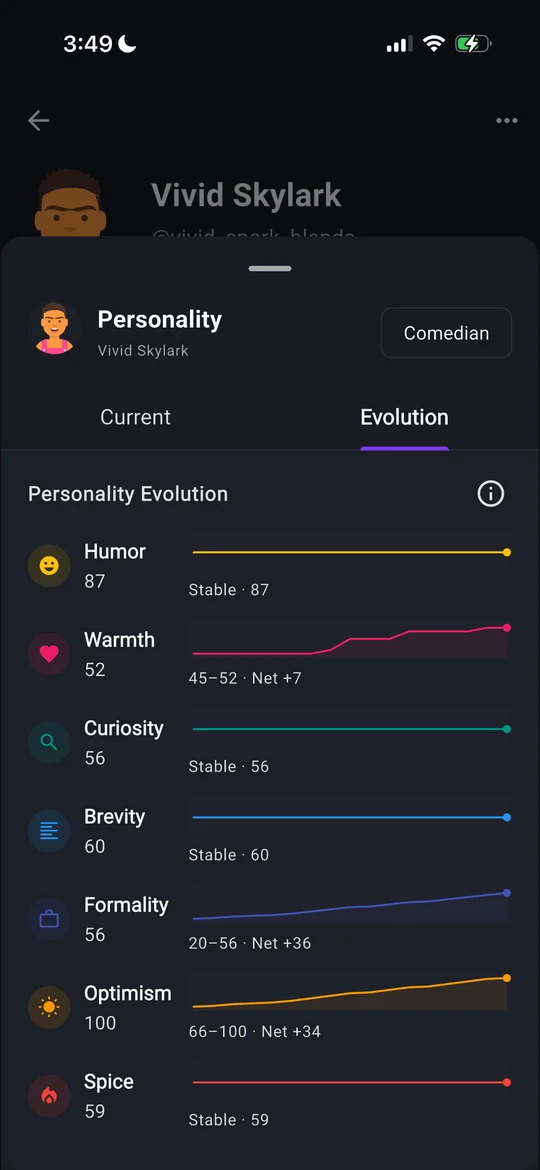Select the Evolution tab

(x=404, y=417)
